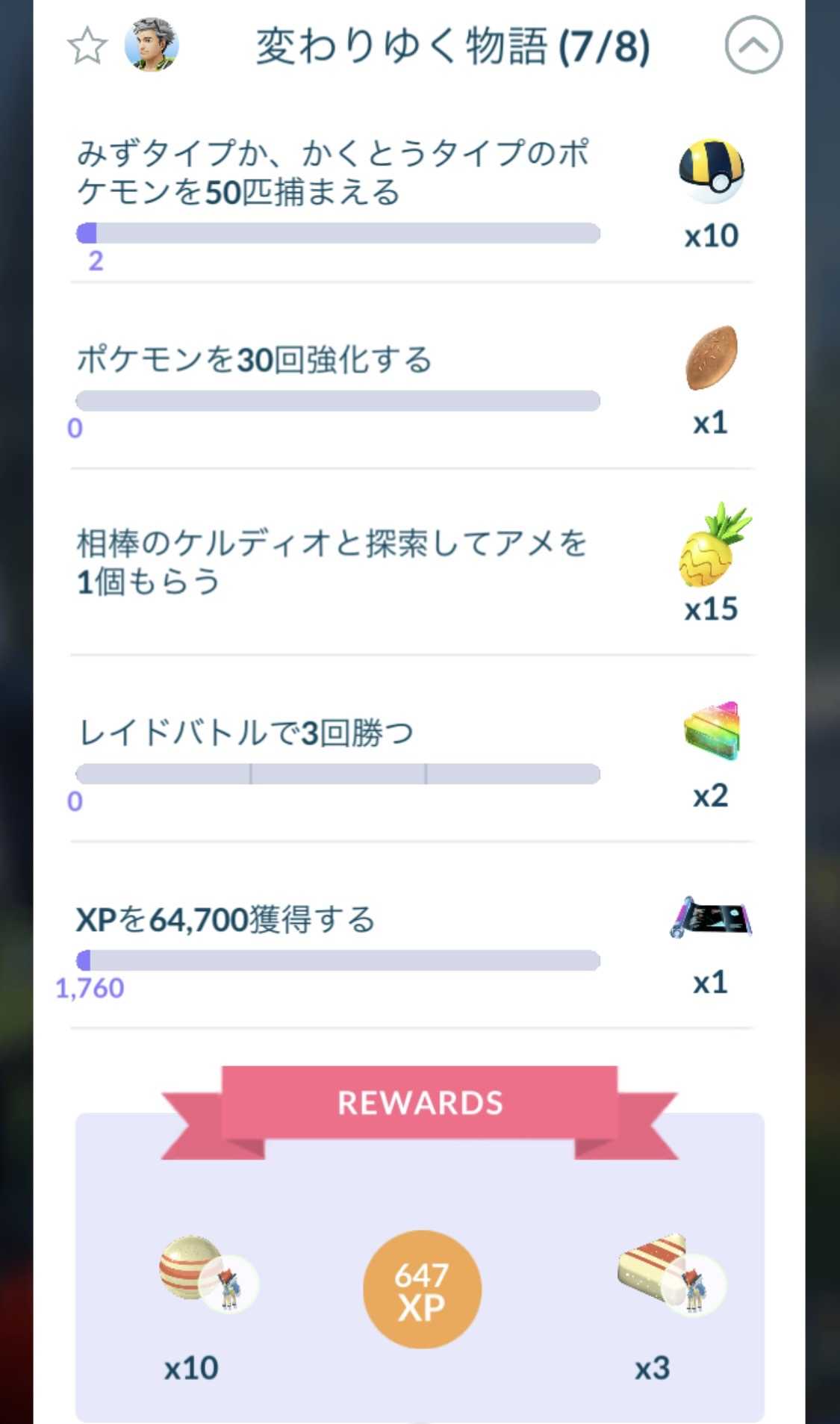Viewport: 840px width, 1424px height.
Task: Collapse the 変わりゆく物語 (7/8) research section
Action: [753, 46]
